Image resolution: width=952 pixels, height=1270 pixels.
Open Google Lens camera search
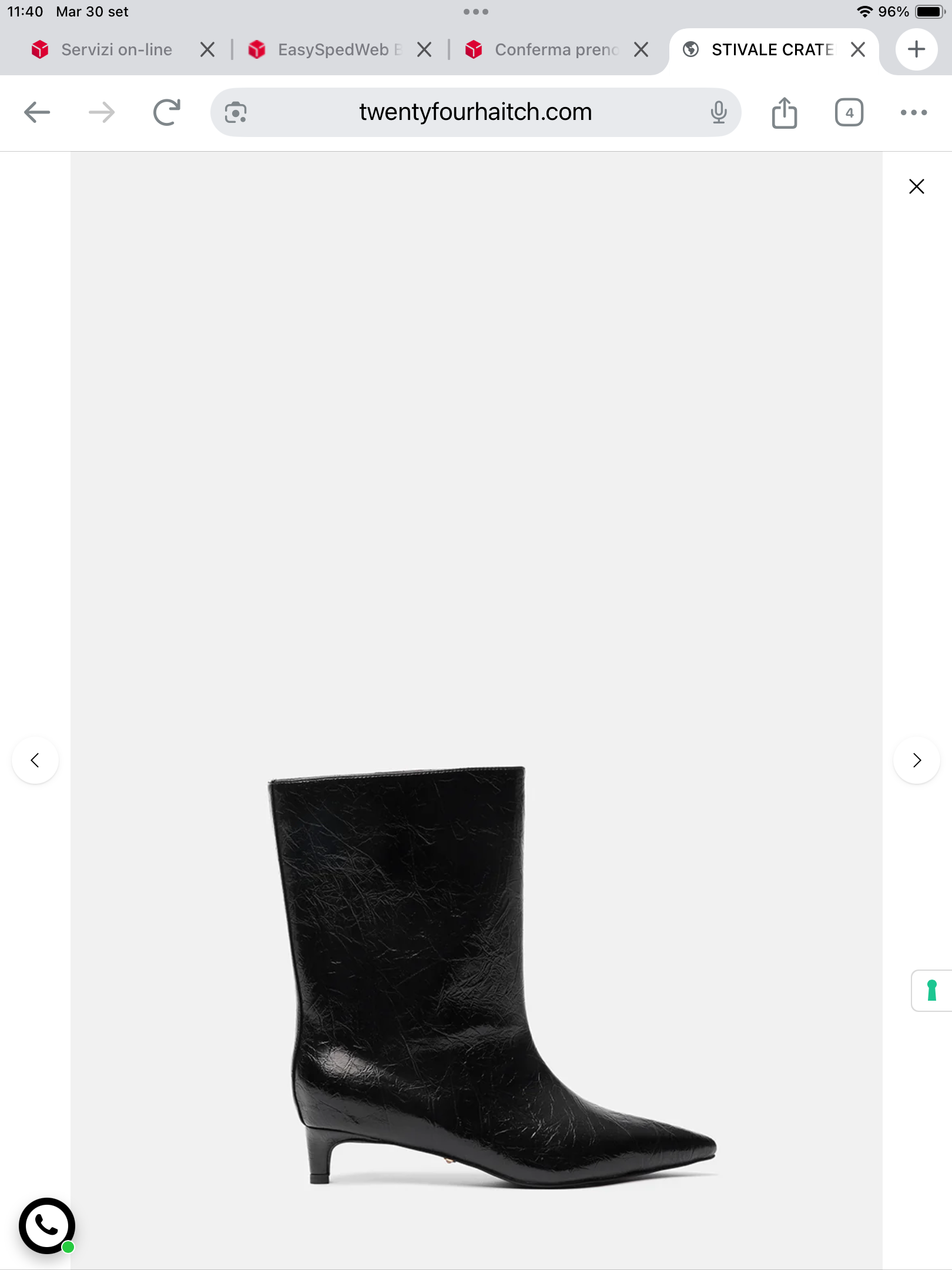(x=236, y=112)
